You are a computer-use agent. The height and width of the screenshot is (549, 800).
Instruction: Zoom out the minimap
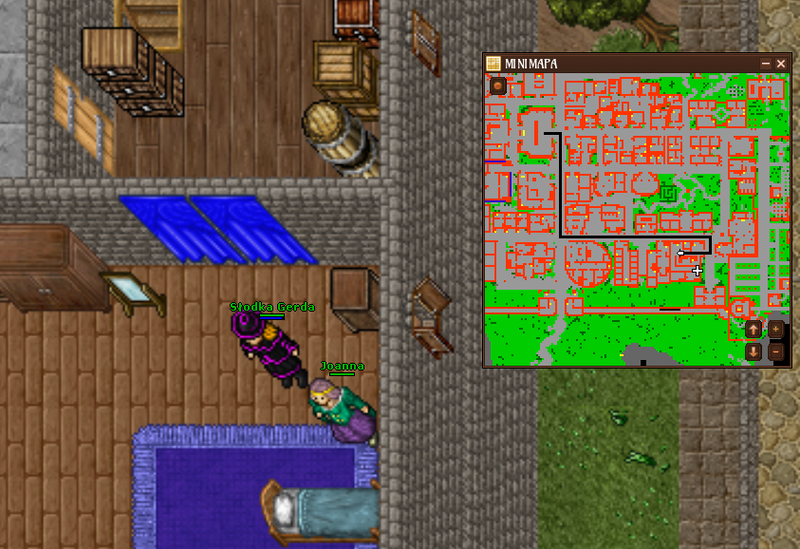[x=776, y=351]
